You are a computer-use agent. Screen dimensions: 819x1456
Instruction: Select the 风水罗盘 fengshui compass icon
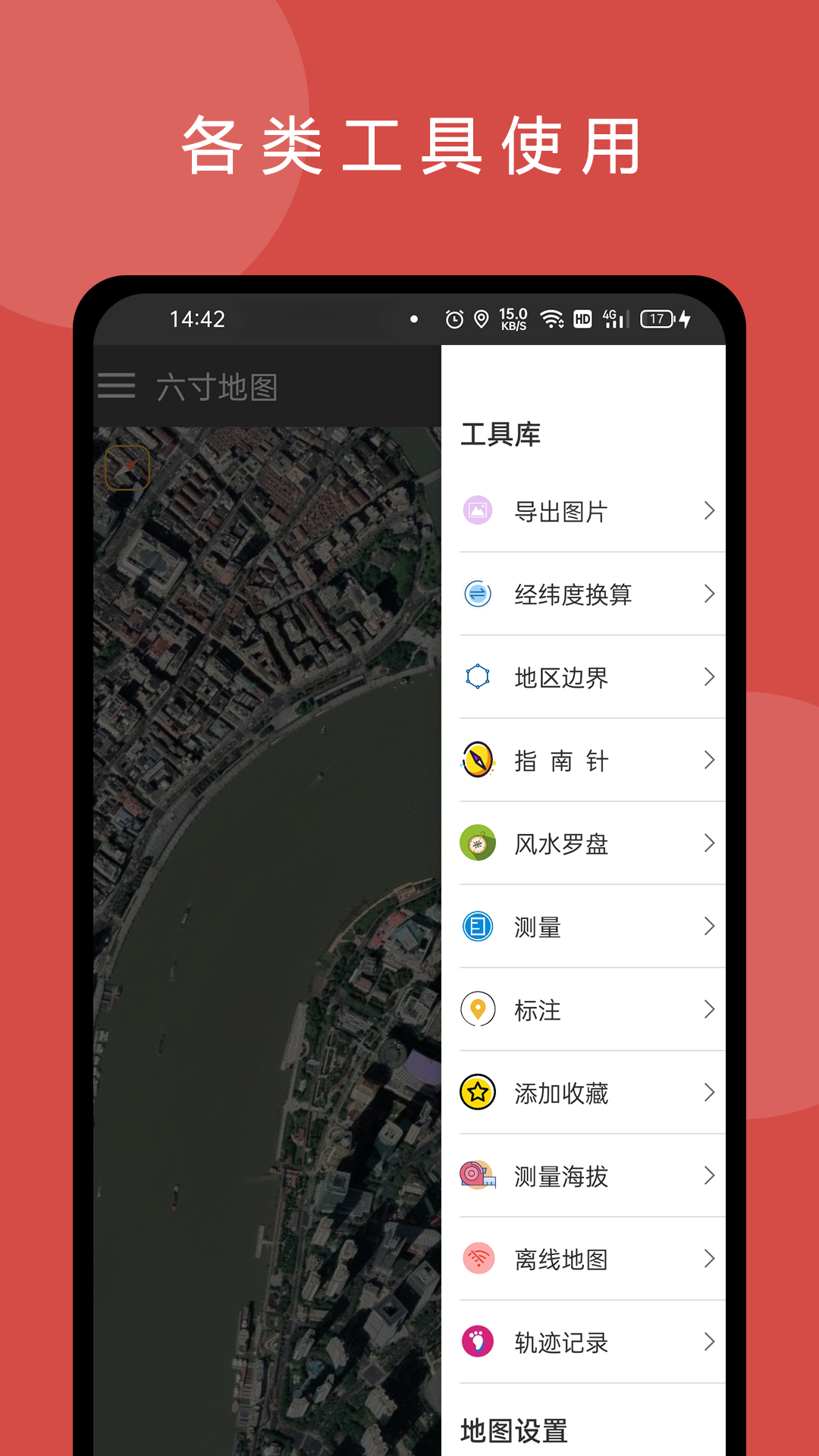pyautogui.click(x=477, y=843)
